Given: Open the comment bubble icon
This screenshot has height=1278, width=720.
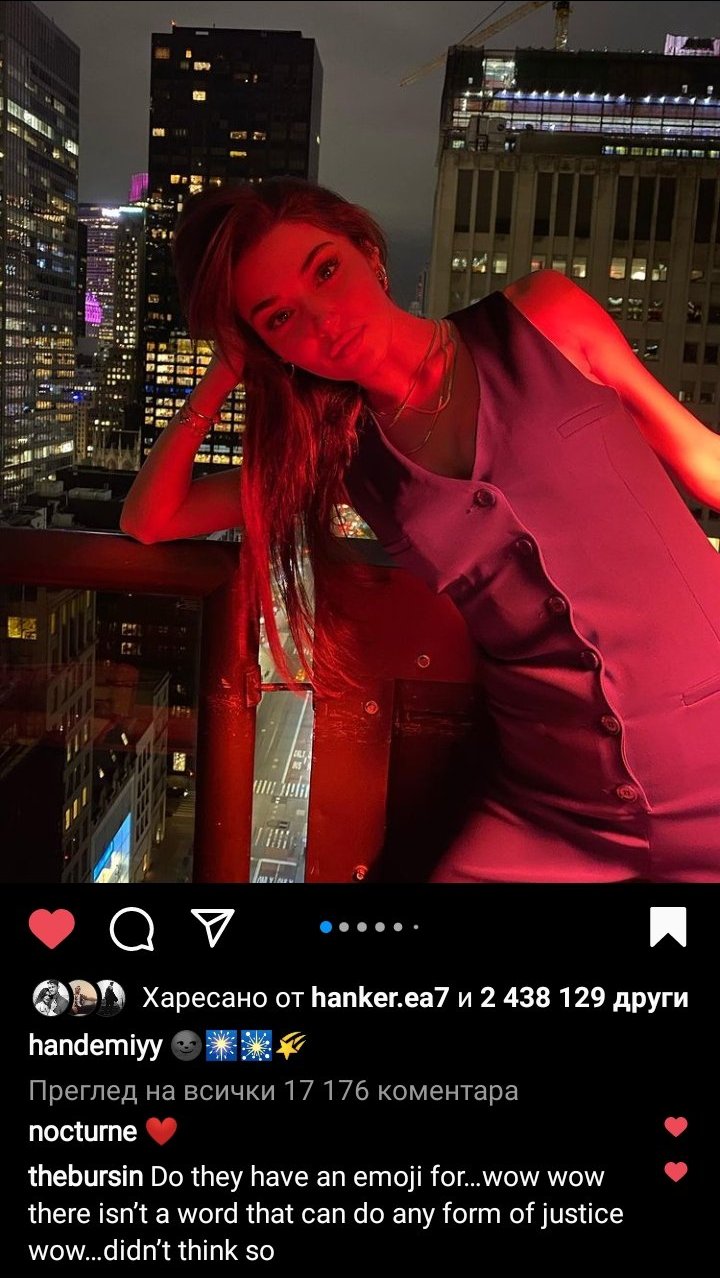Looking at the screenshot, I should pyautogui.click(x=132, y=928).
